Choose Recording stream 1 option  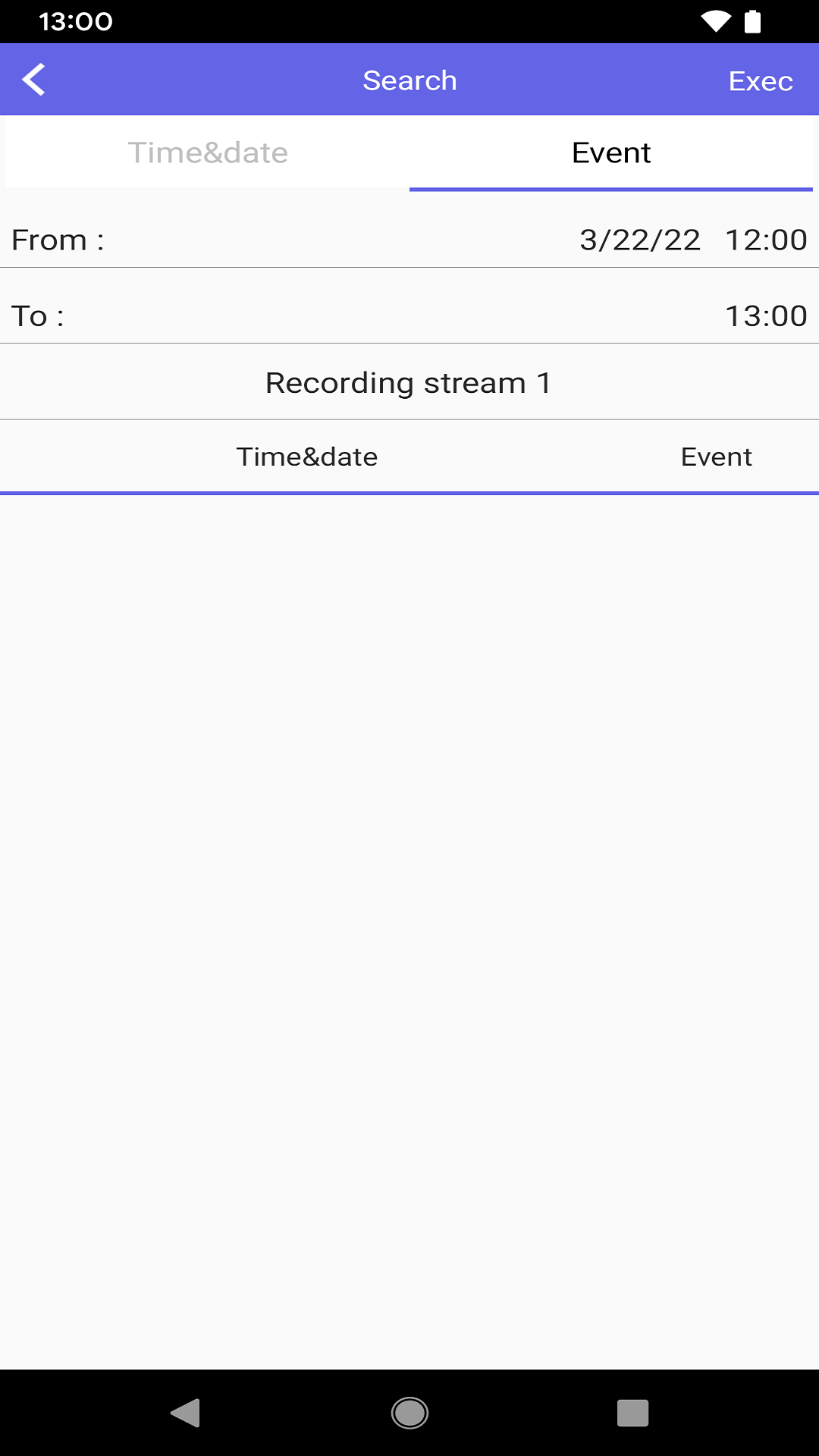[x=409, y=383]
